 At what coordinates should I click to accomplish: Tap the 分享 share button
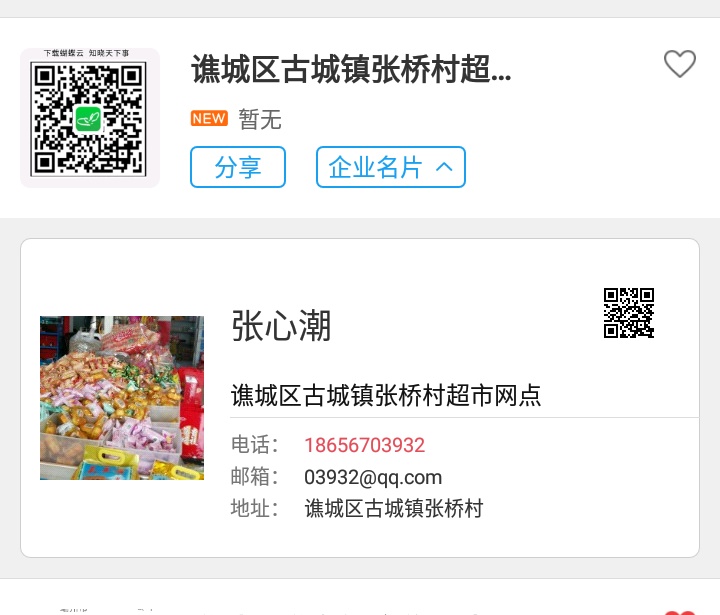238,167
